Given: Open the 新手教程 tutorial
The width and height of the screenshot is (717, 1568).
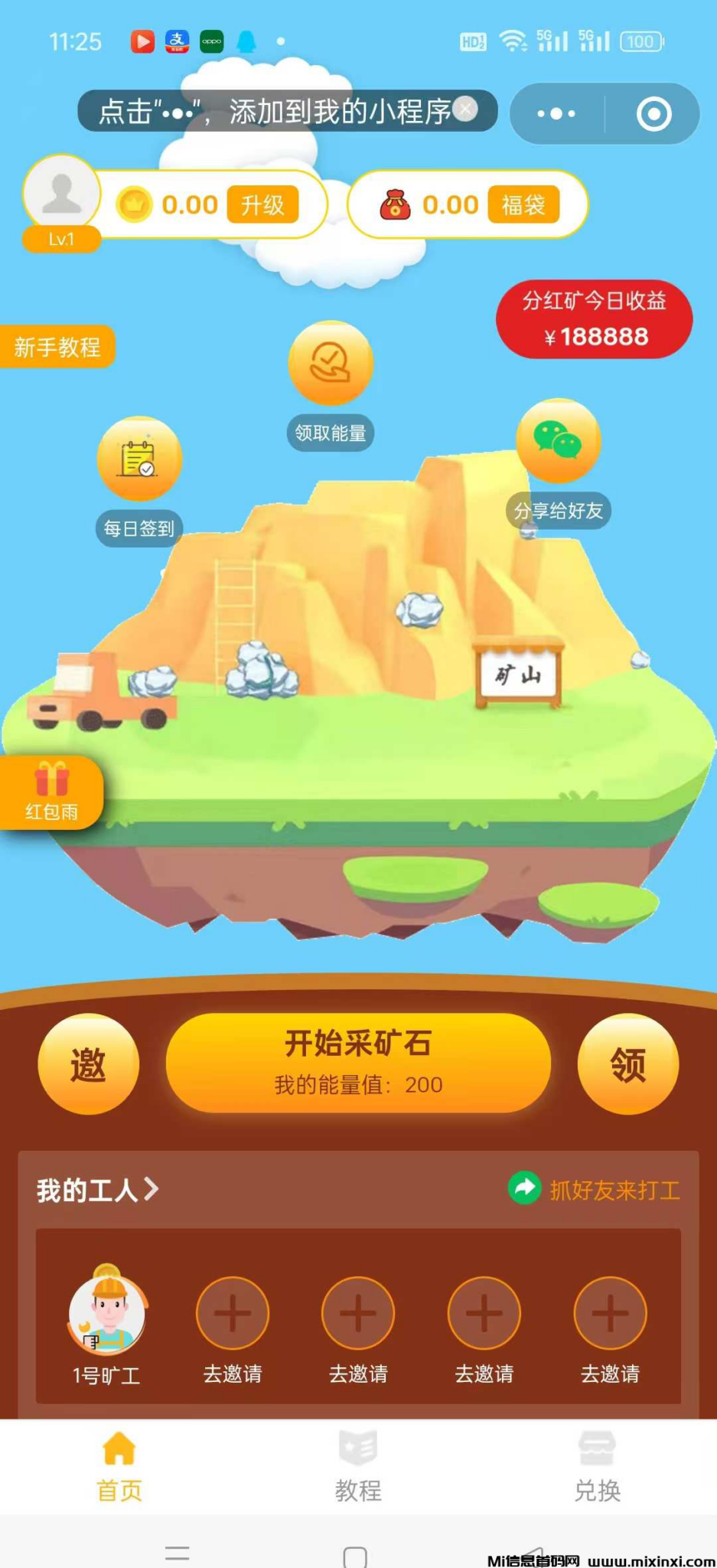Looking at the screenshot, I should point(59,346).
